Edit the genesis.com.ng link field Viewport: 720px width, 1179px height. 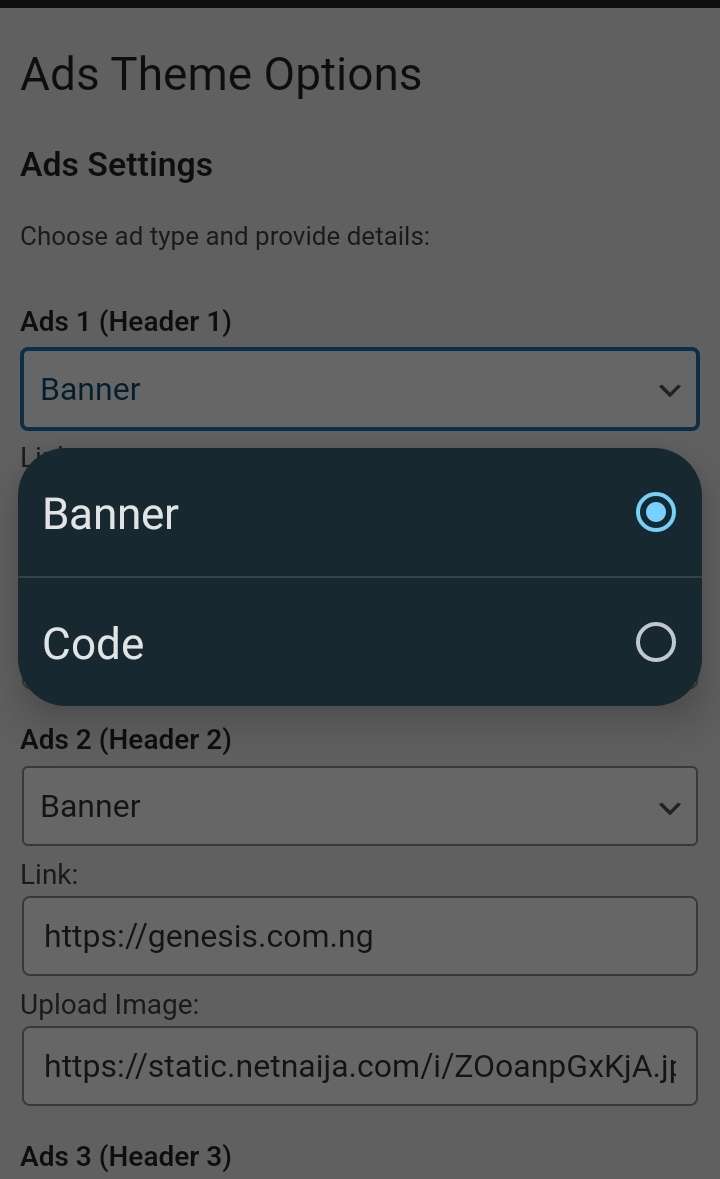pyautogui.click(x=359, y=936)
